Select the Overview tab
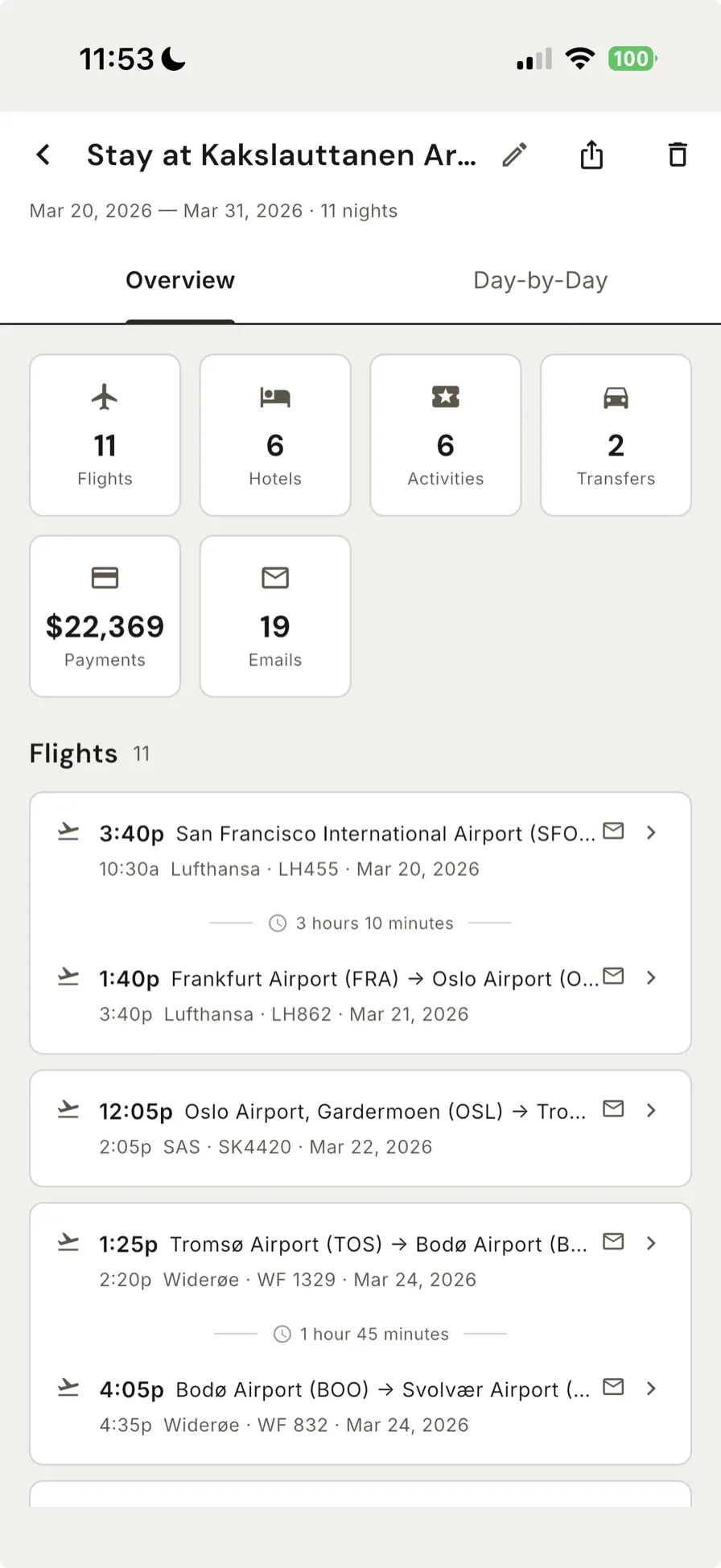The width and height of the screenshot is (721, 1568). coord(179,280)
